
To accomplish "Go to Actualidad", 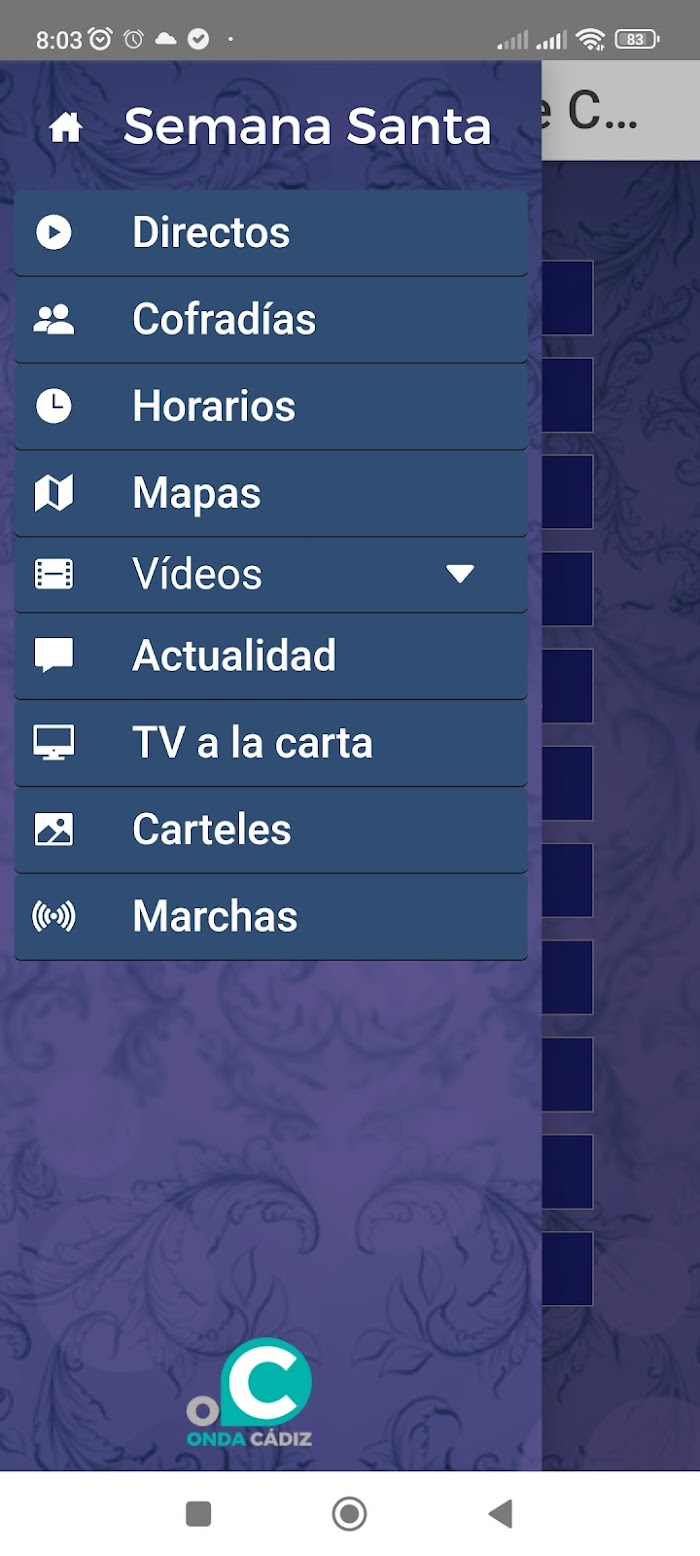I will point(271,655).
